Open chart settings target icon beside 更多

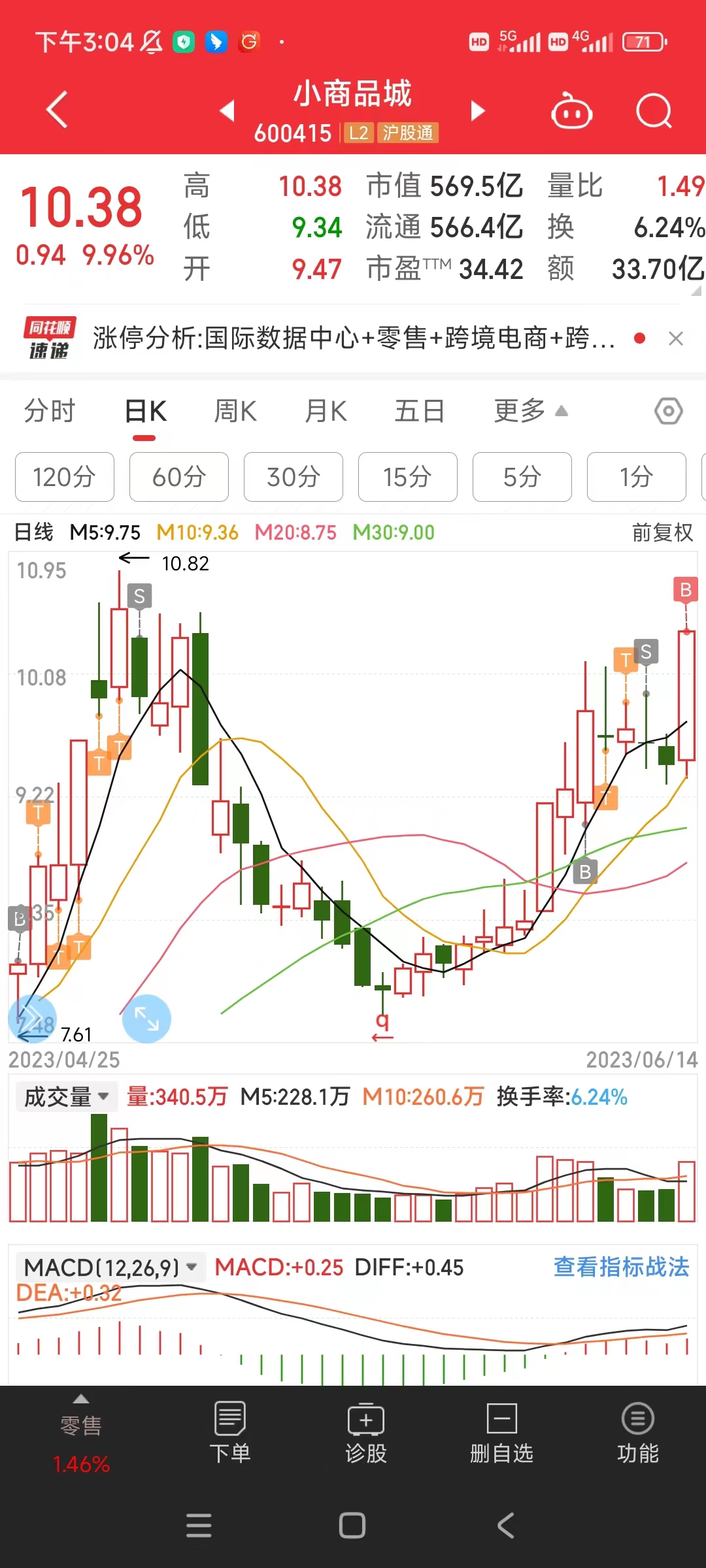click(667, 411)
